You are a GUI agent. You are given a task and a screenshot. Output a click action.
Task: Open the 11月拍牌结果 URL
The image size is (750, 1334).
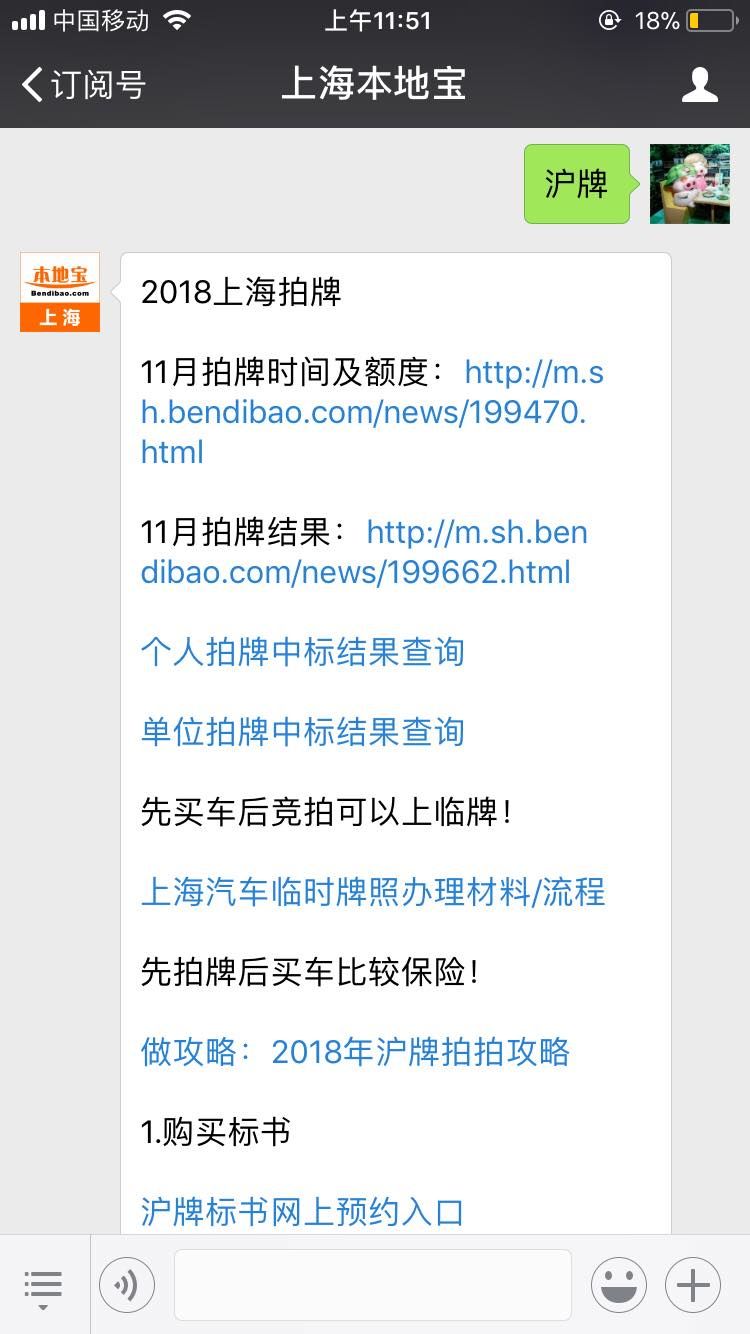(364, 552)
